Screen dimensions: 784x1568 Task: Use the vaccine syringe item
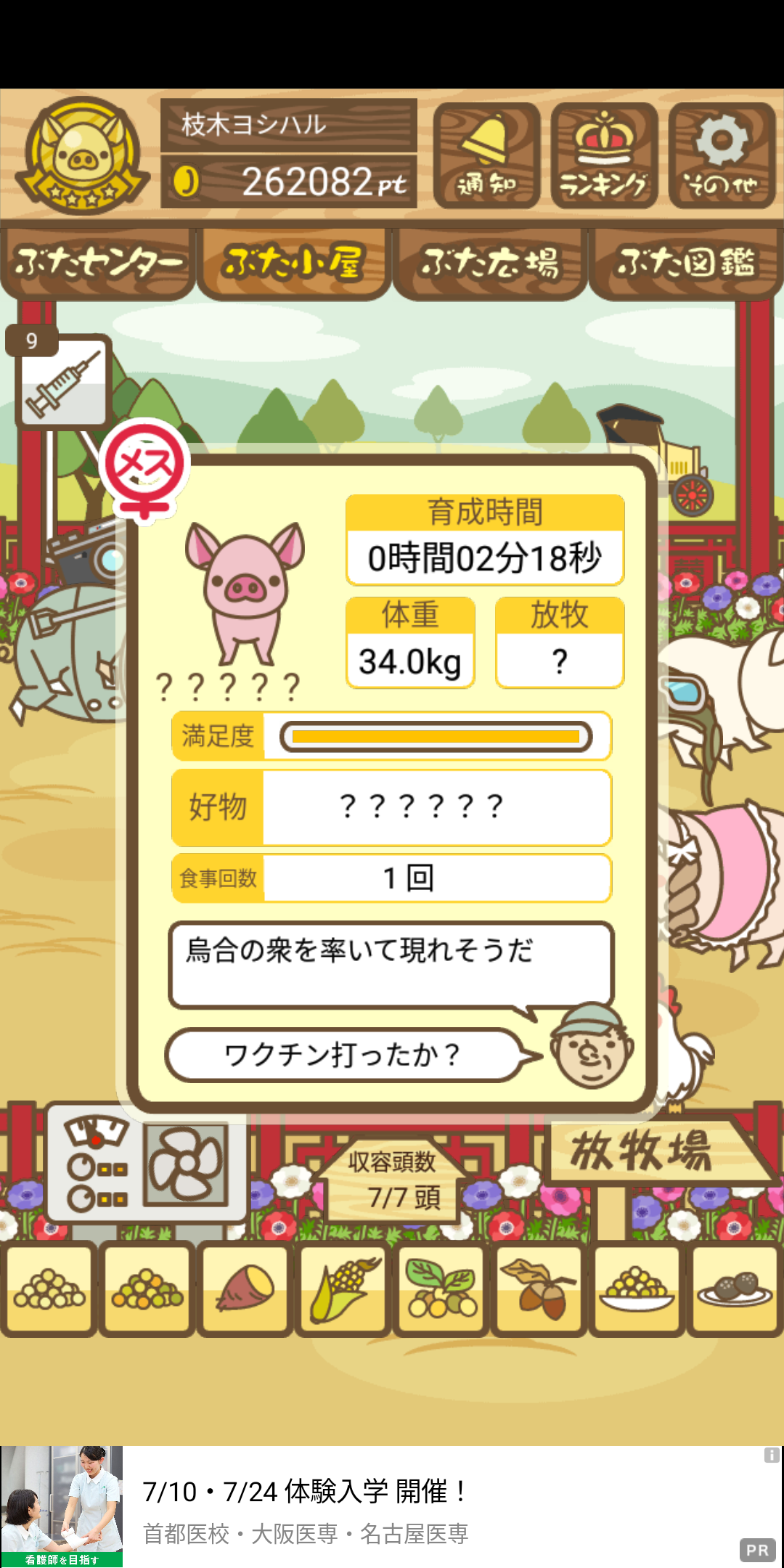pos(63,381)
